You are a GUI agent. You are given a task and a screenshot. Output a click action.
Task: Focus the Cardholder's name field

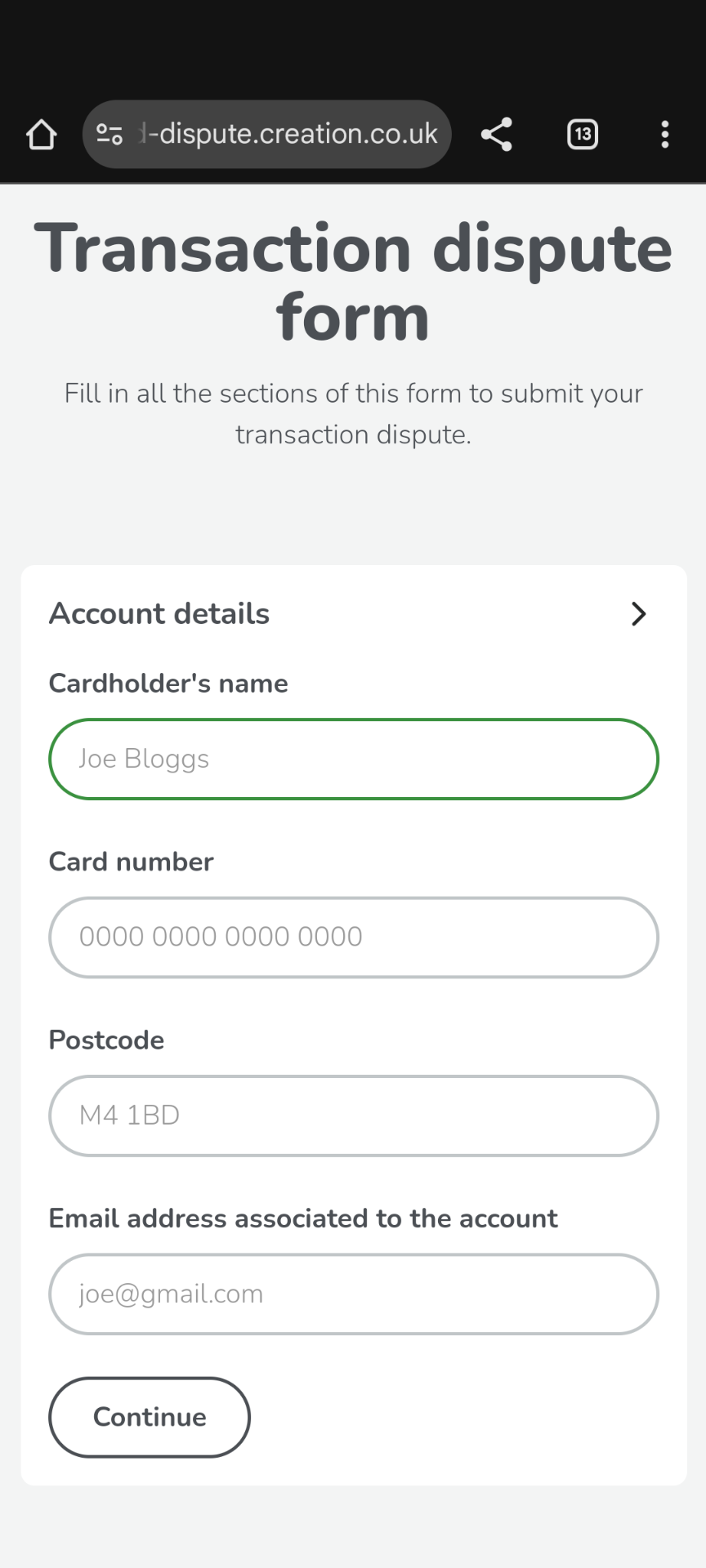(354, 759)
